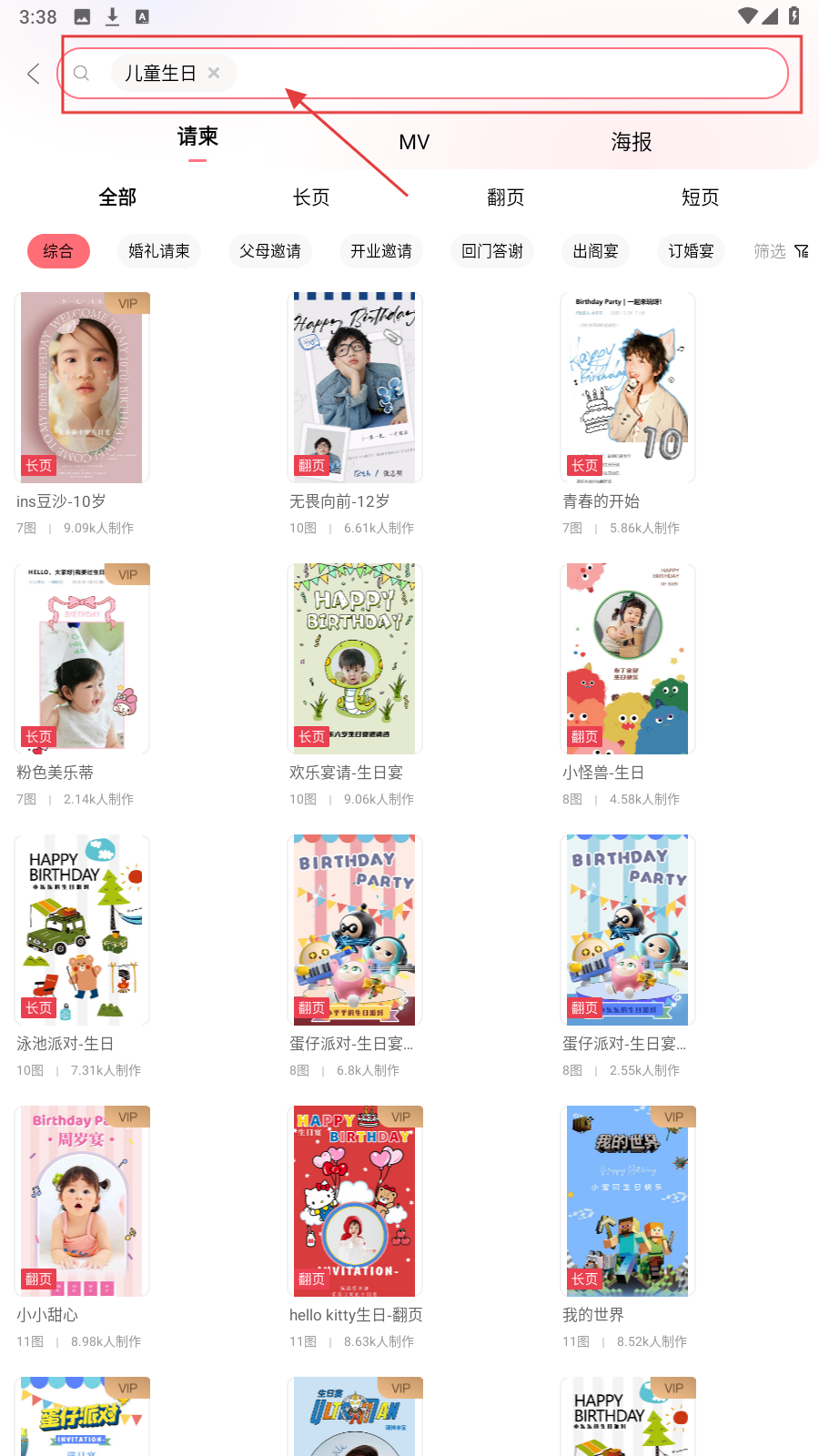Select the 短页 sub-tab
Screen dimensions: 819x1456
(x=700, y=197)
